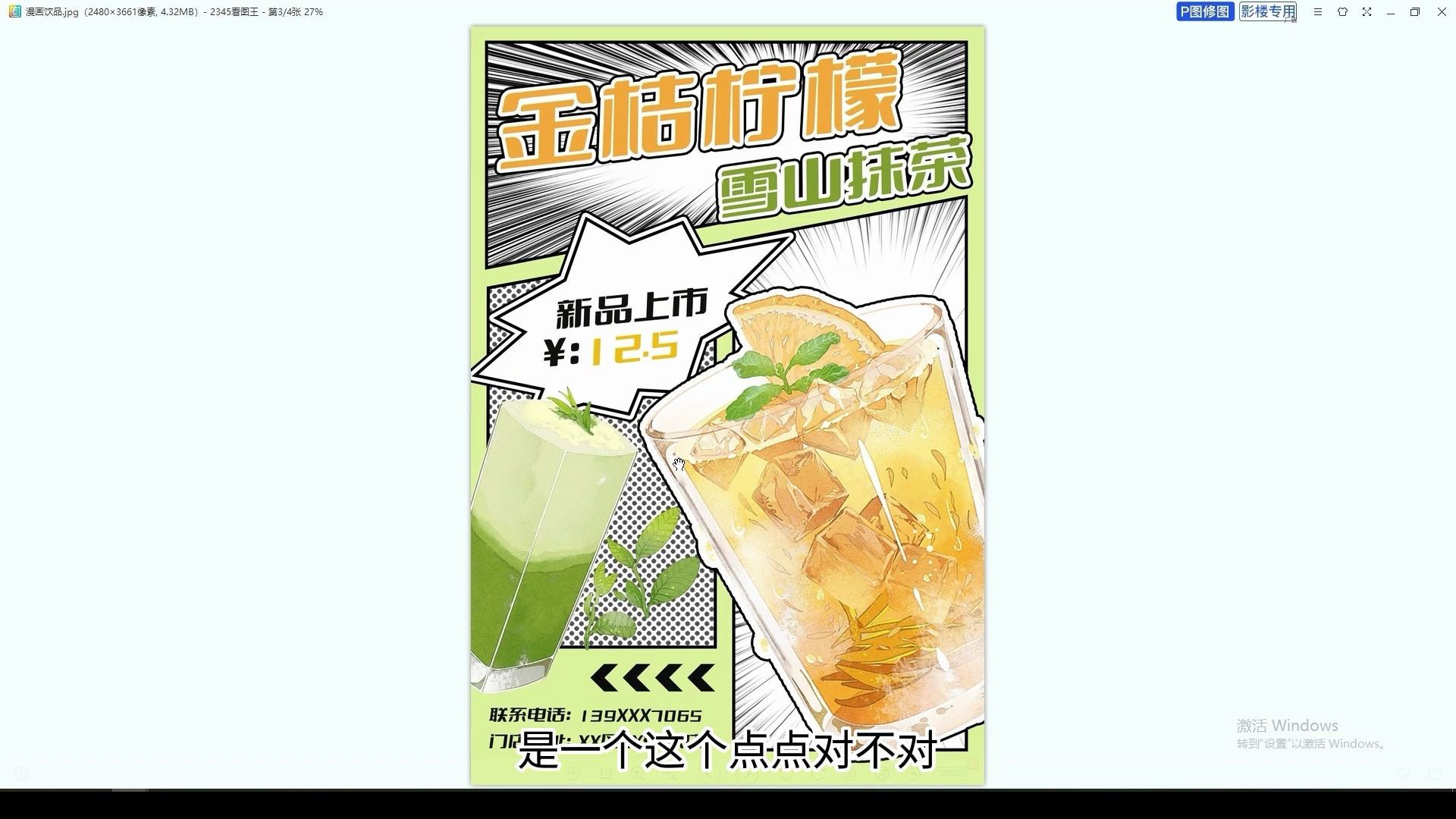Restore down the viewer window
1456x819 pixels.
(1415, 12)
